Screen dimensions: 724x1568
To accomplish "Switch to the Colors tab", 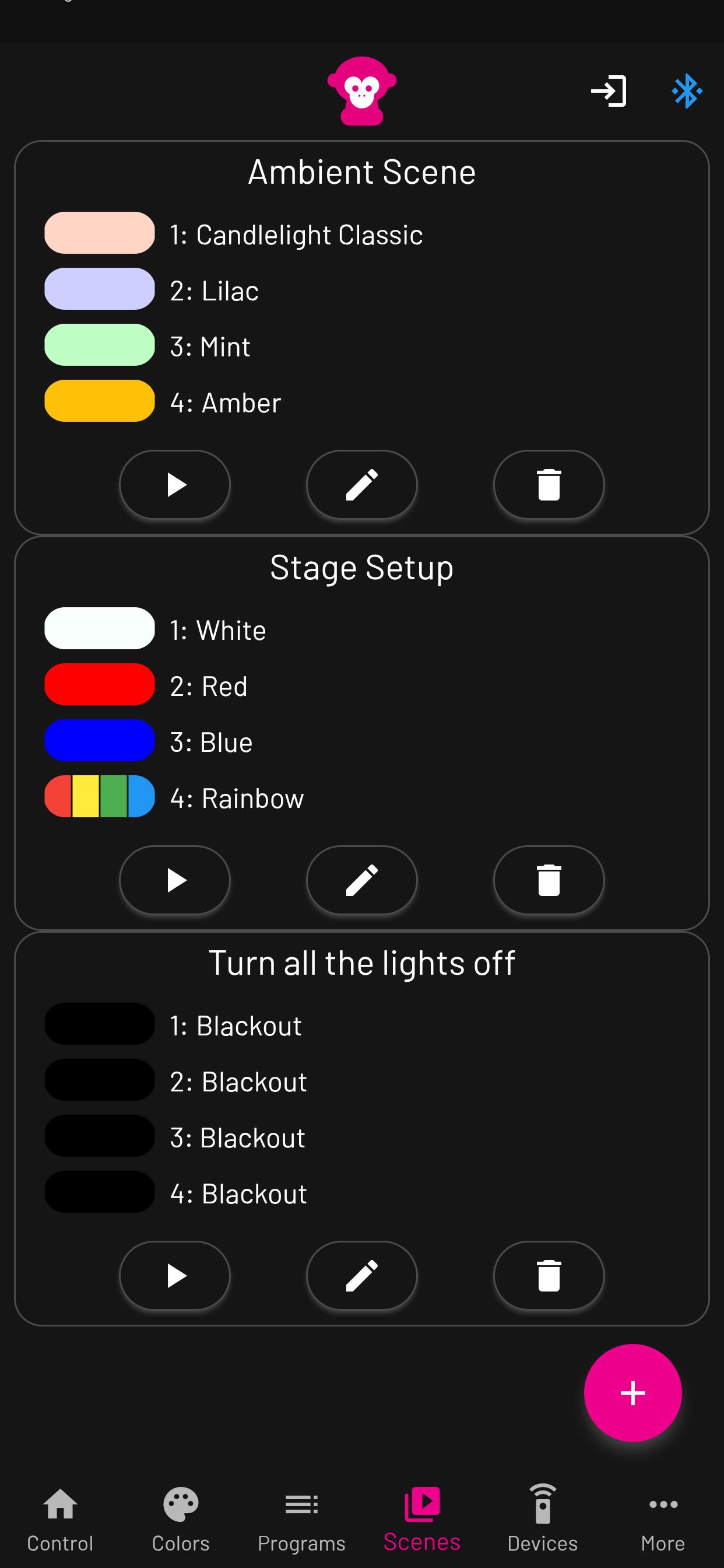I will click(x=181, y=1518).
